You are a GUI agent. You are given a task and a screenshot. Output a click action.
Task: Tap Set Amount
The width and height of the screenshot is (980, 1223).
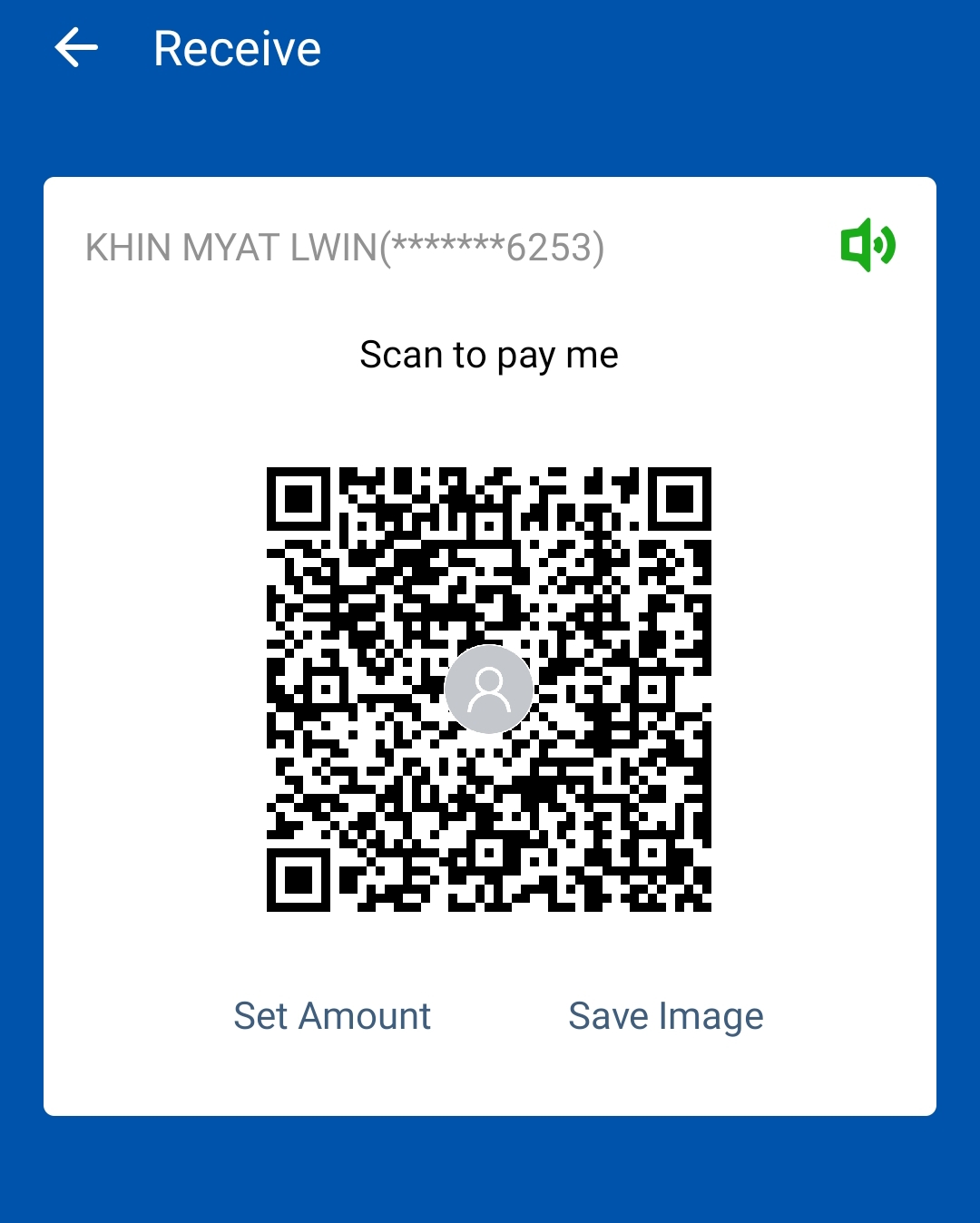(x=332, y=1016)
